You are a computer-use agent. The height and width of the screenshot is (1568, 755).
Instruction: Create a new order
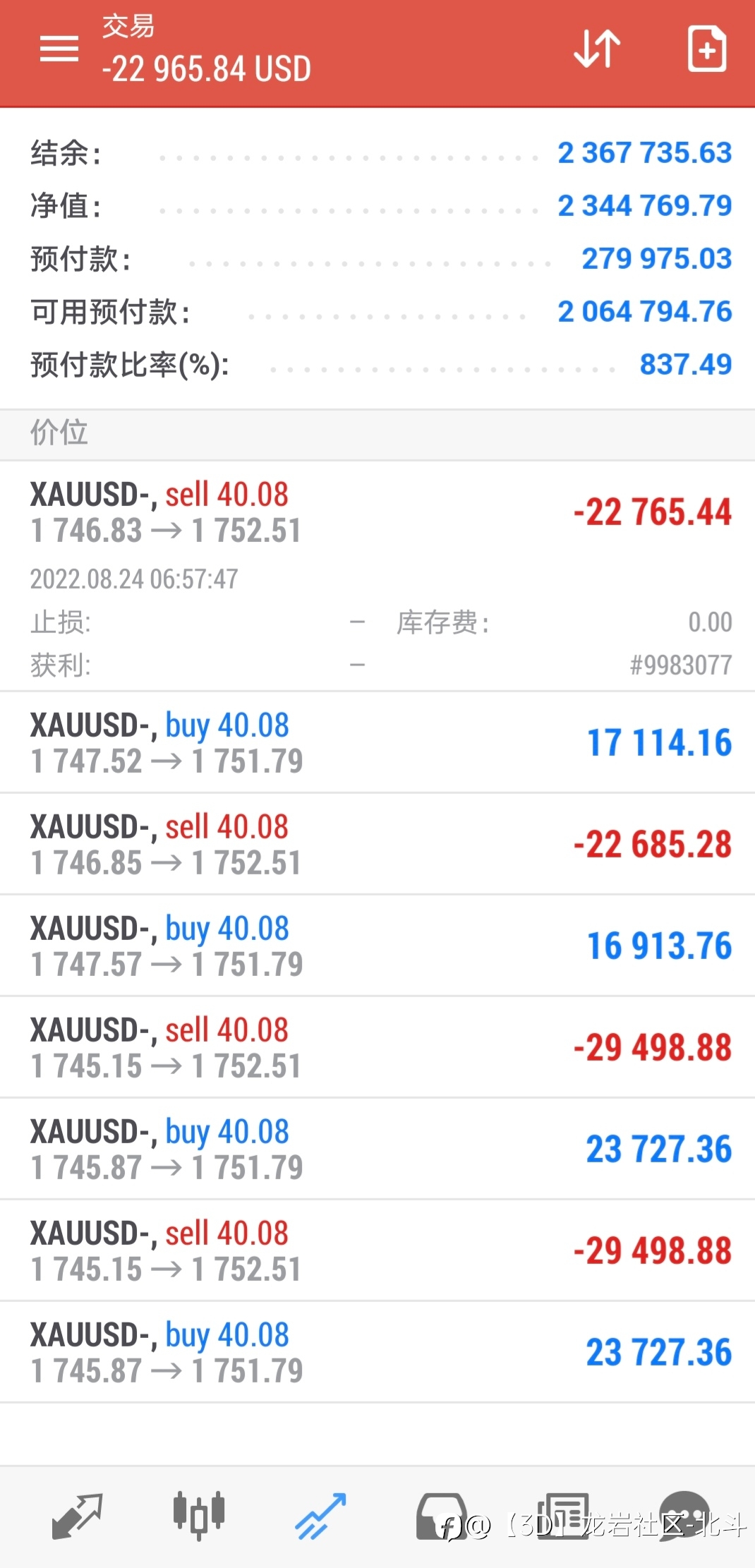[x=707, y=49]
